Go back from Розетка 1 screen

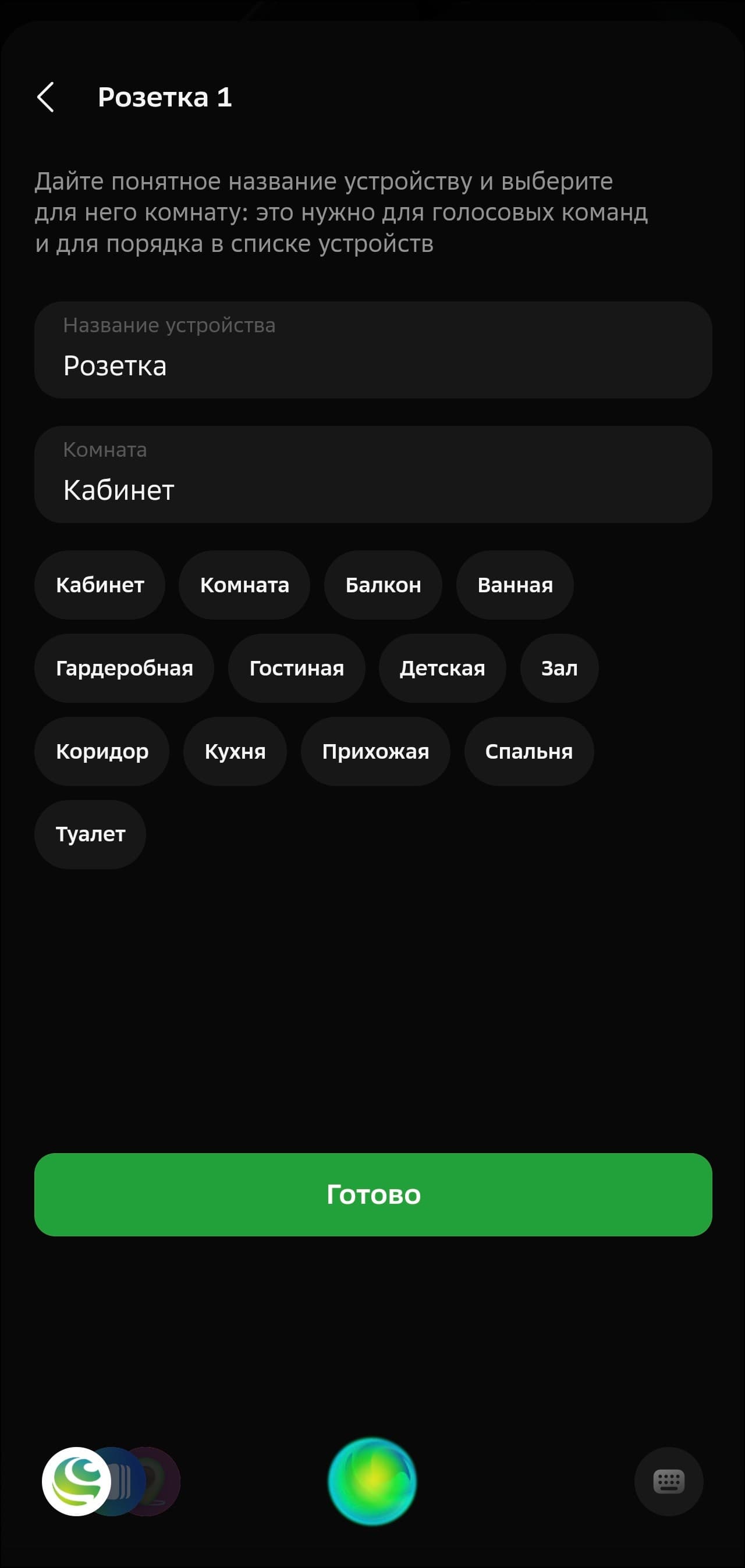(45, 97)
